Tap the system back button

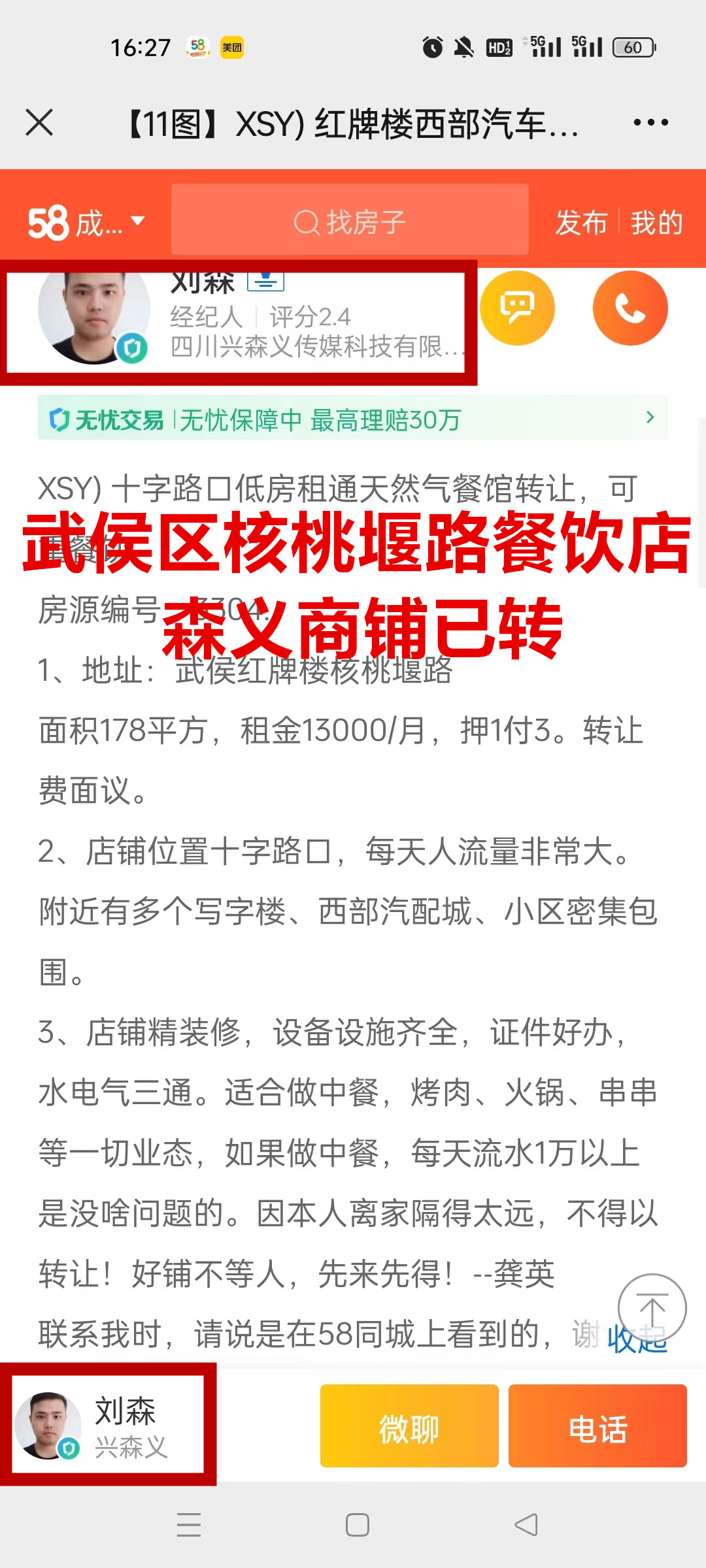[526, 1524]
